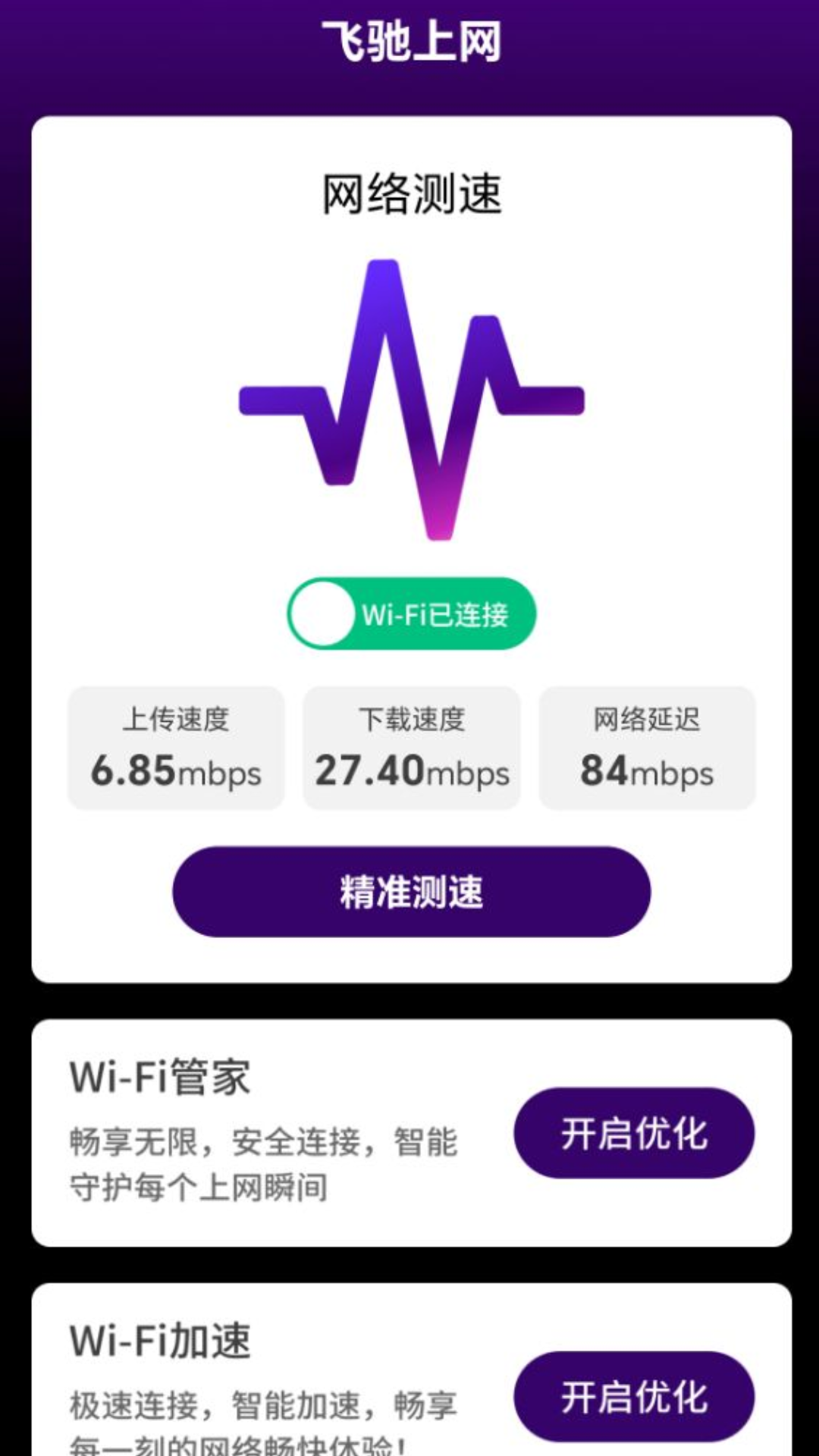Click the 网络延迟 stat card

click(645, 747)
